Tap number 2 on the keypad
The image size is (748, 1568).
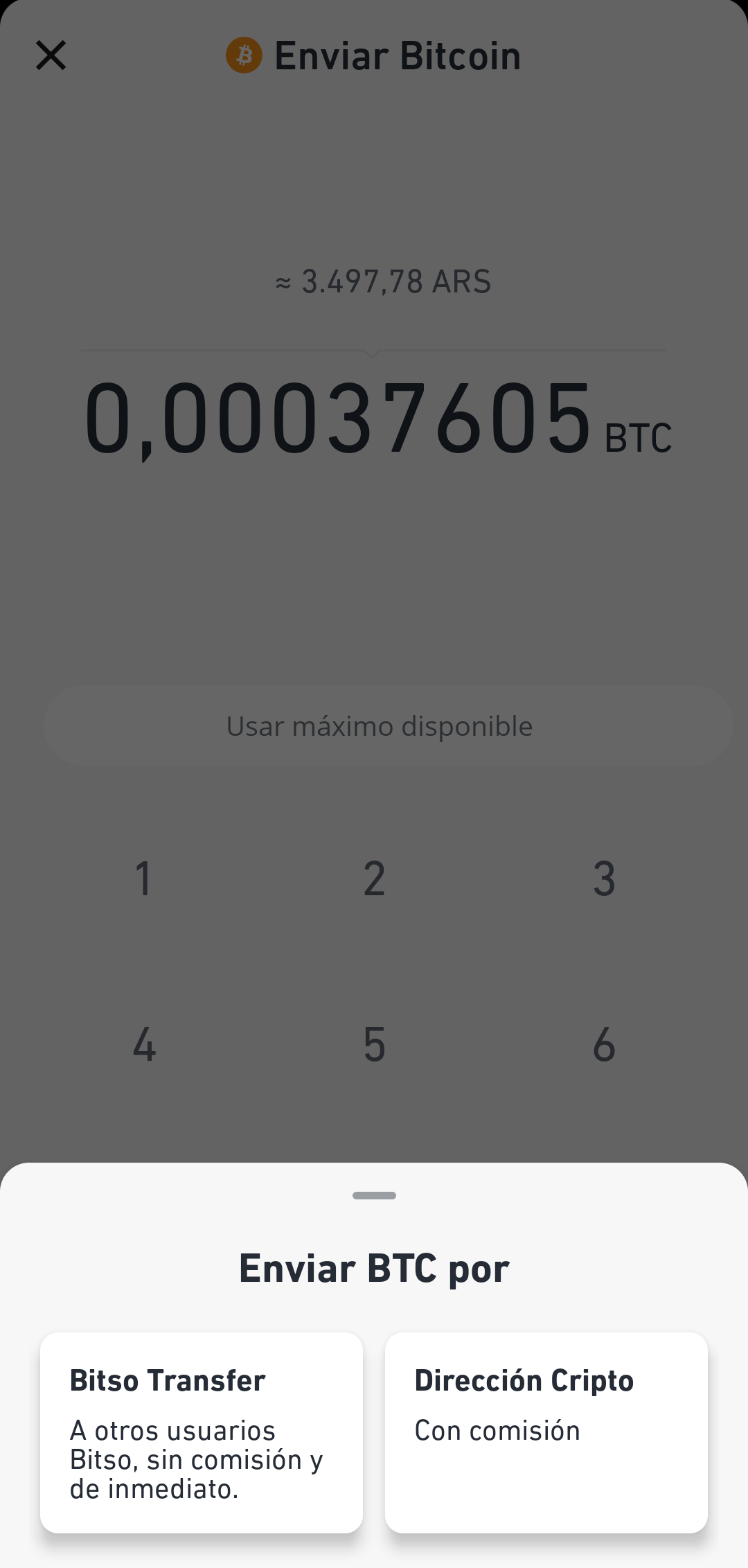point(373,878)
